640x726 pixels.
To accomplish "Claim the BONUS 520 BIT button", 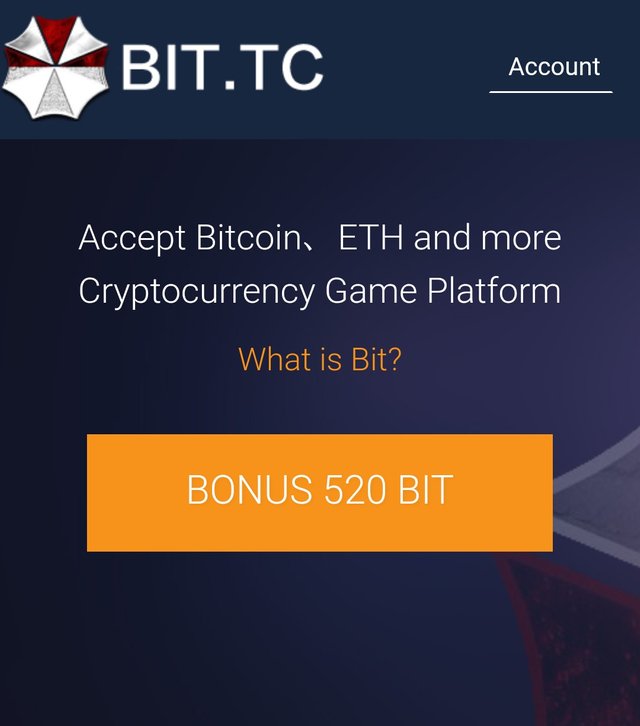I will coord(319,491).
